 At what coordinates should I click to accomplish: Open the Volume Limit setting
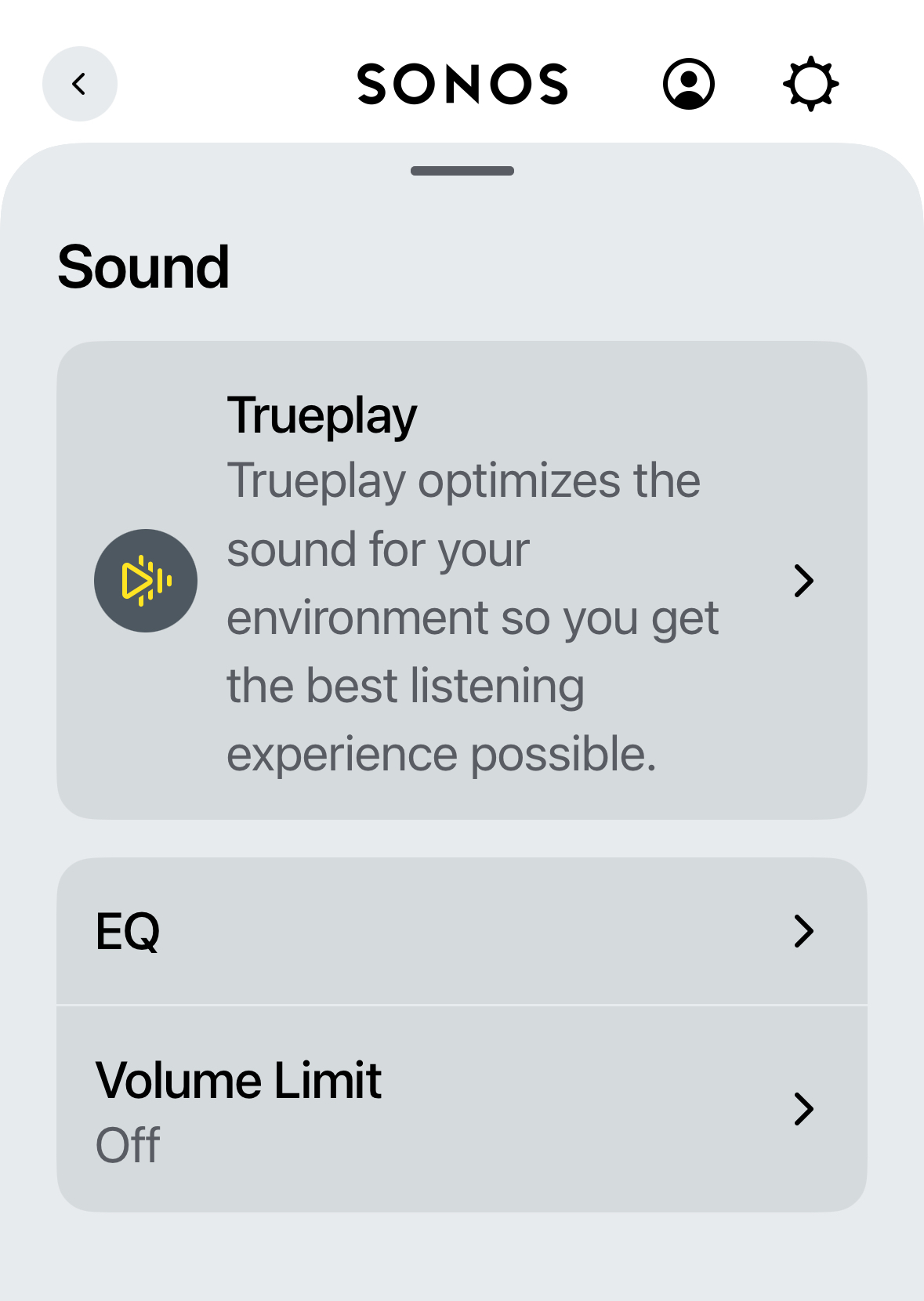click(x=462, y=1109)
